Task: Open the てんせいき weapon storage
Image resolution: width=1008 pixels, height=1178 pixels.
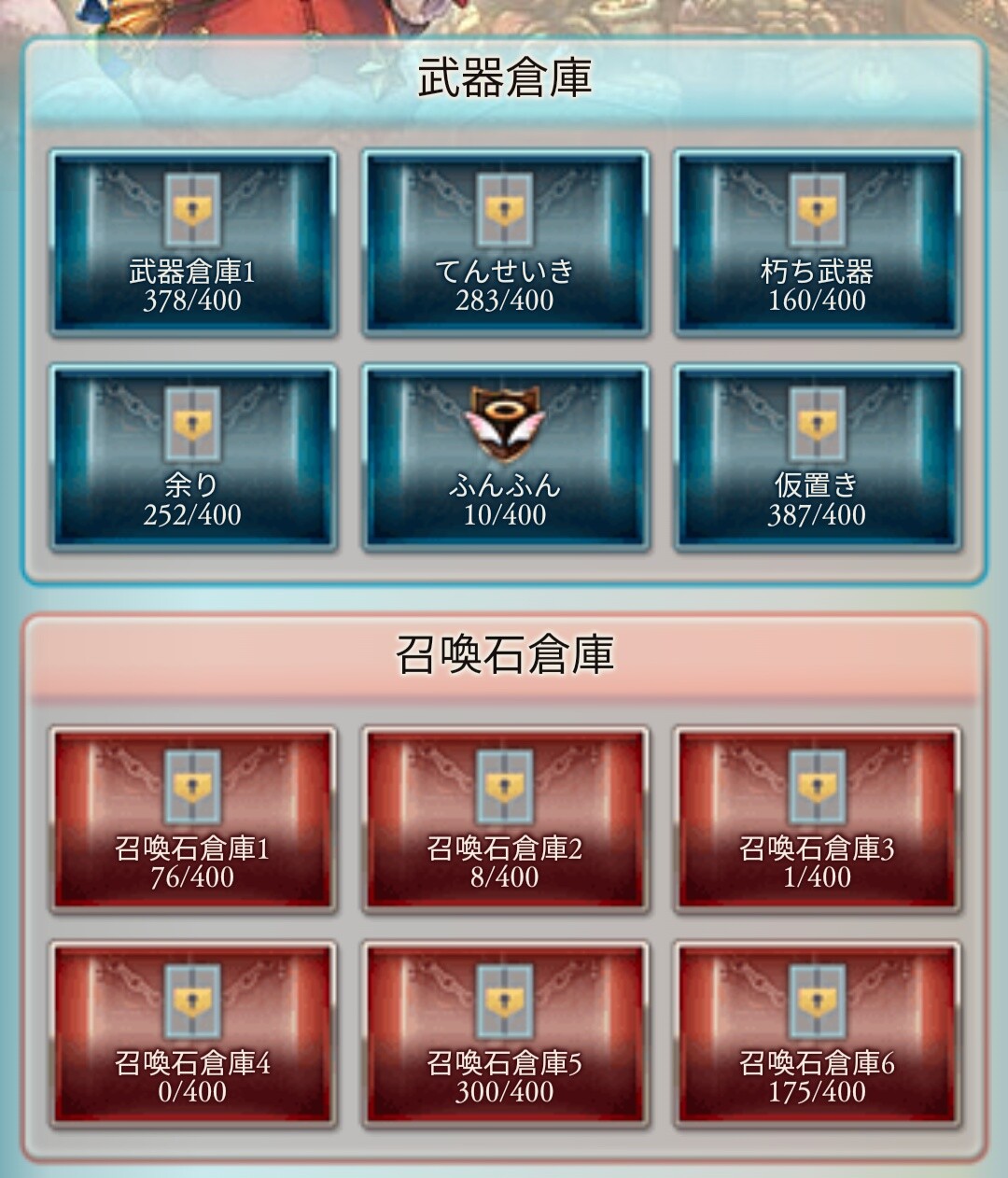Action: [505, 243]
